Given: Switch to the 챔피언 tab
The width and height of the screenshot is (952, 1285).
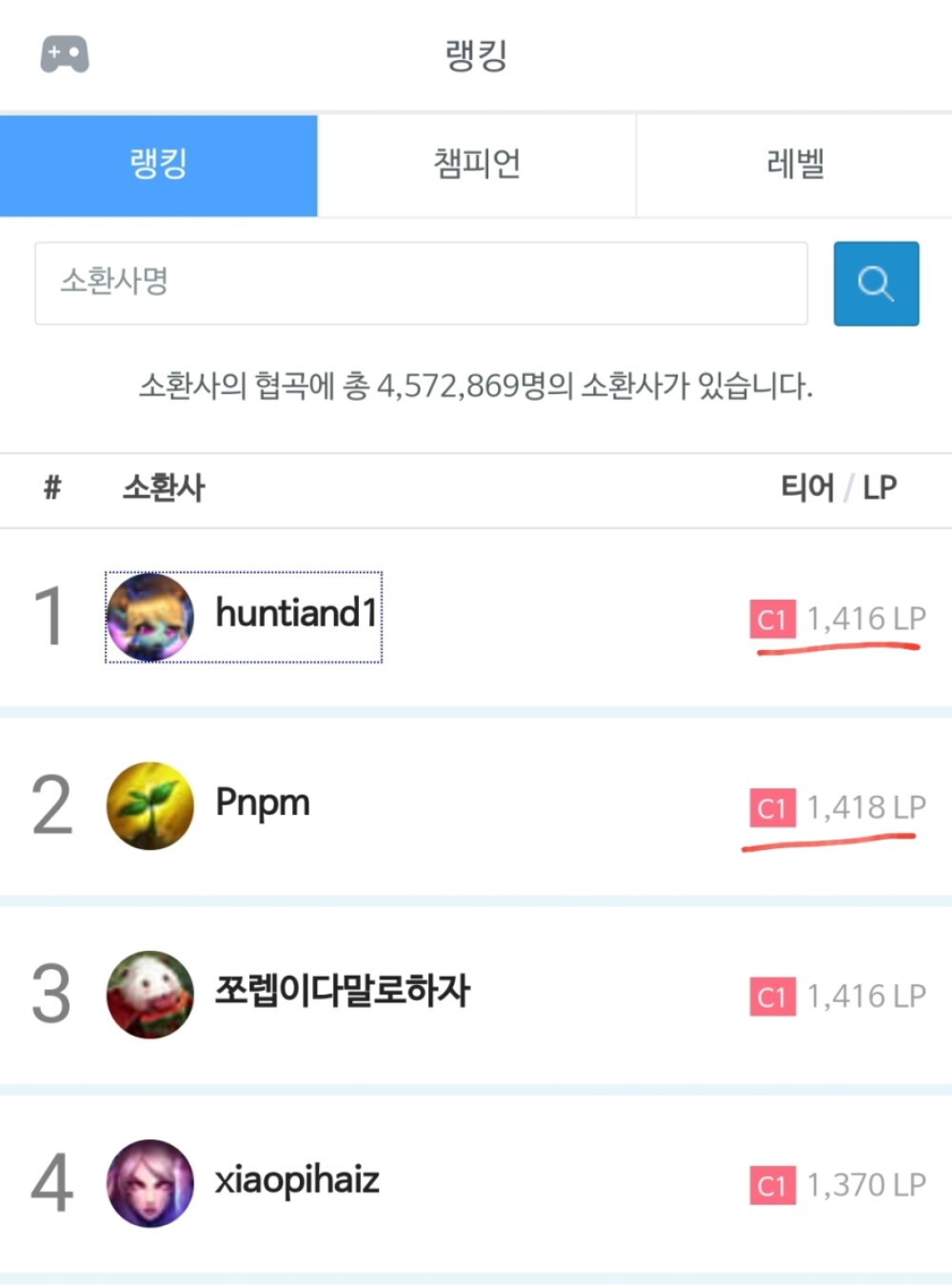Looking at the screenshot, I should (x=476, y=165).
